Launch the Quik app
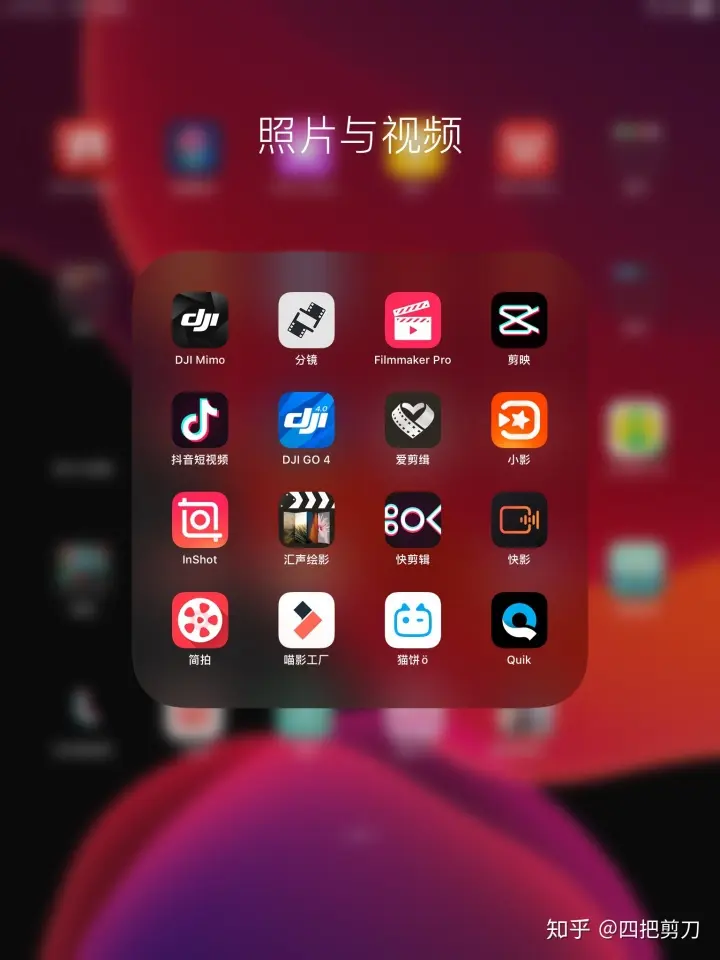The height and width of the screenshot is (960, 720). pos(519,620)
